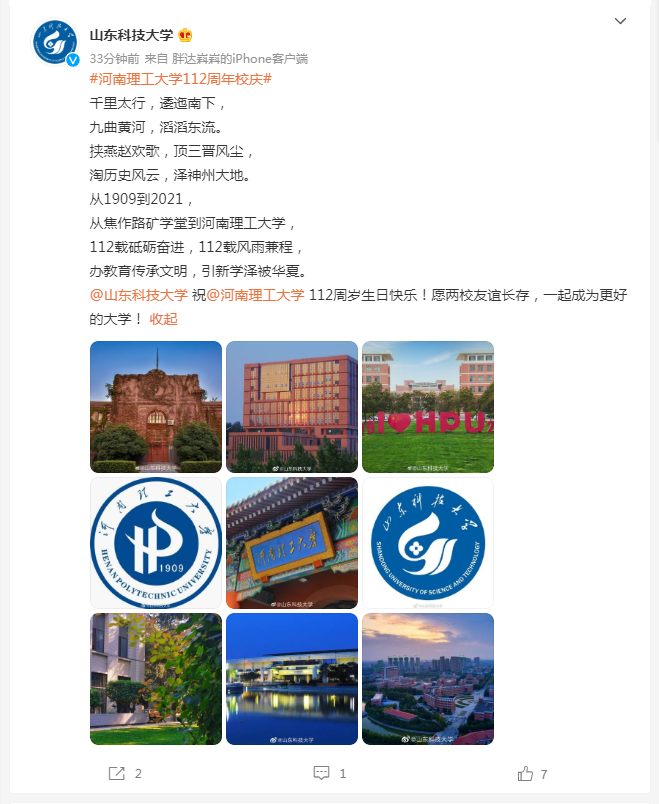
Task: Open the post options dropdown chevron
Action: tap(621, 21)
